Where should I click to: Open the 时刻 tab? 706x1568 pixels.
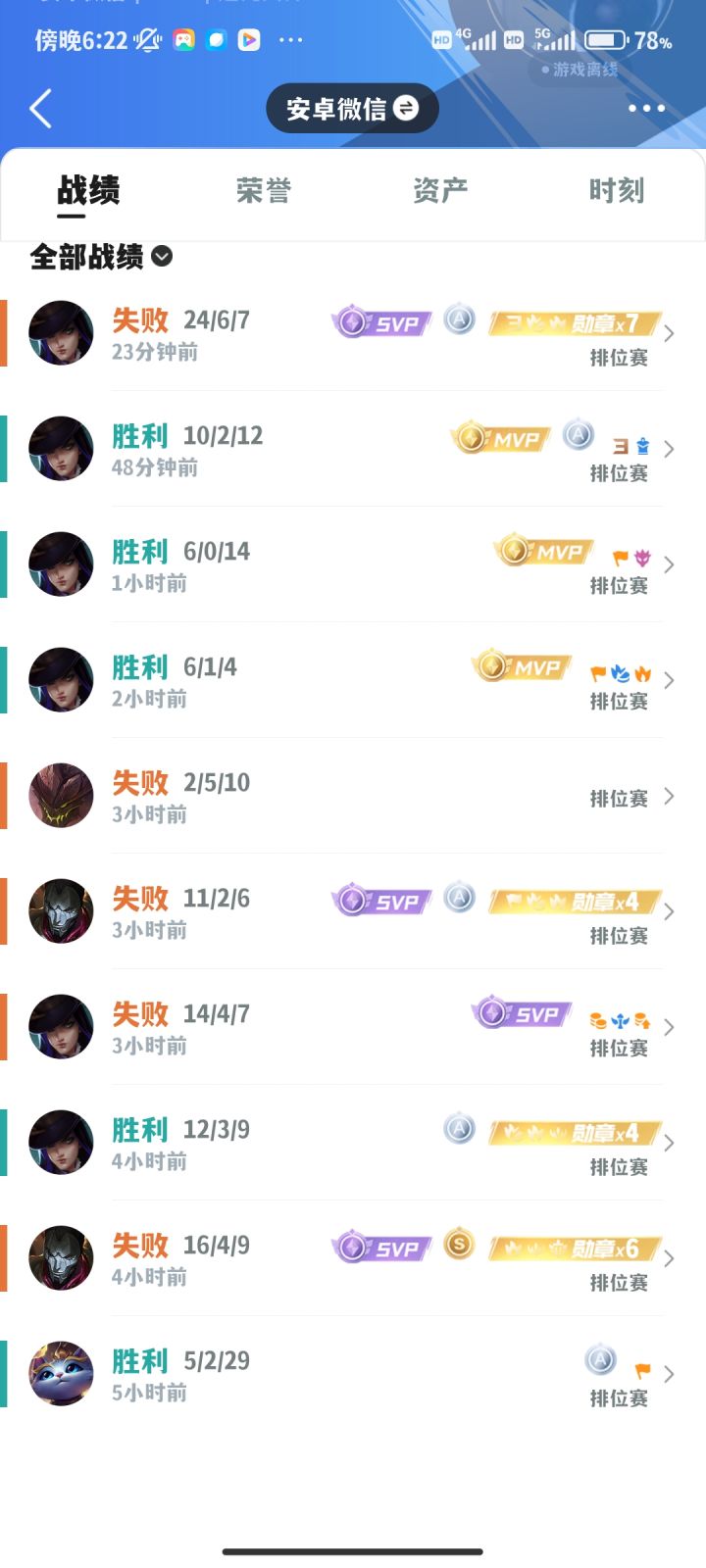tap(617, 190)
